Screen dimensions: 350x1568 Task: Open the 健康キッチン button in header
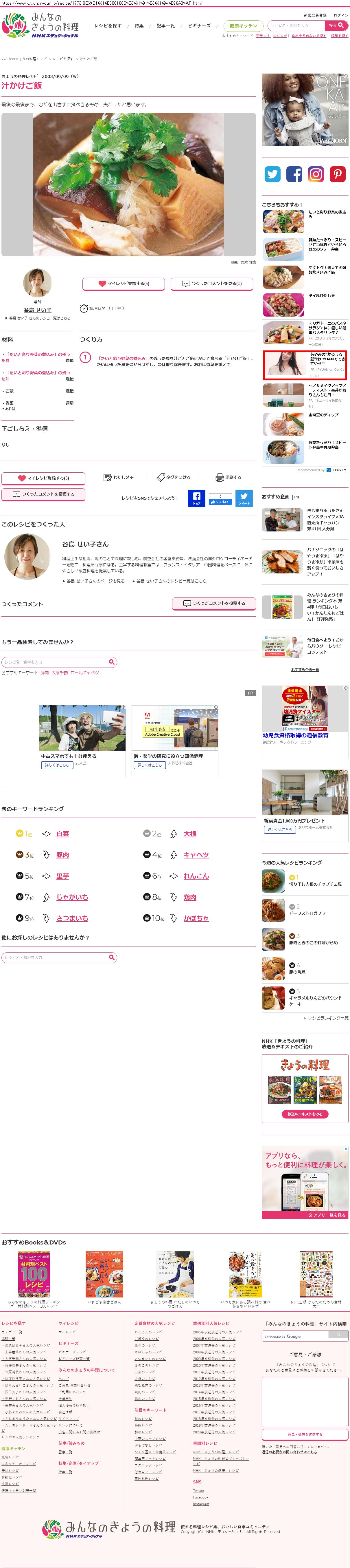[x=243, y=25]
